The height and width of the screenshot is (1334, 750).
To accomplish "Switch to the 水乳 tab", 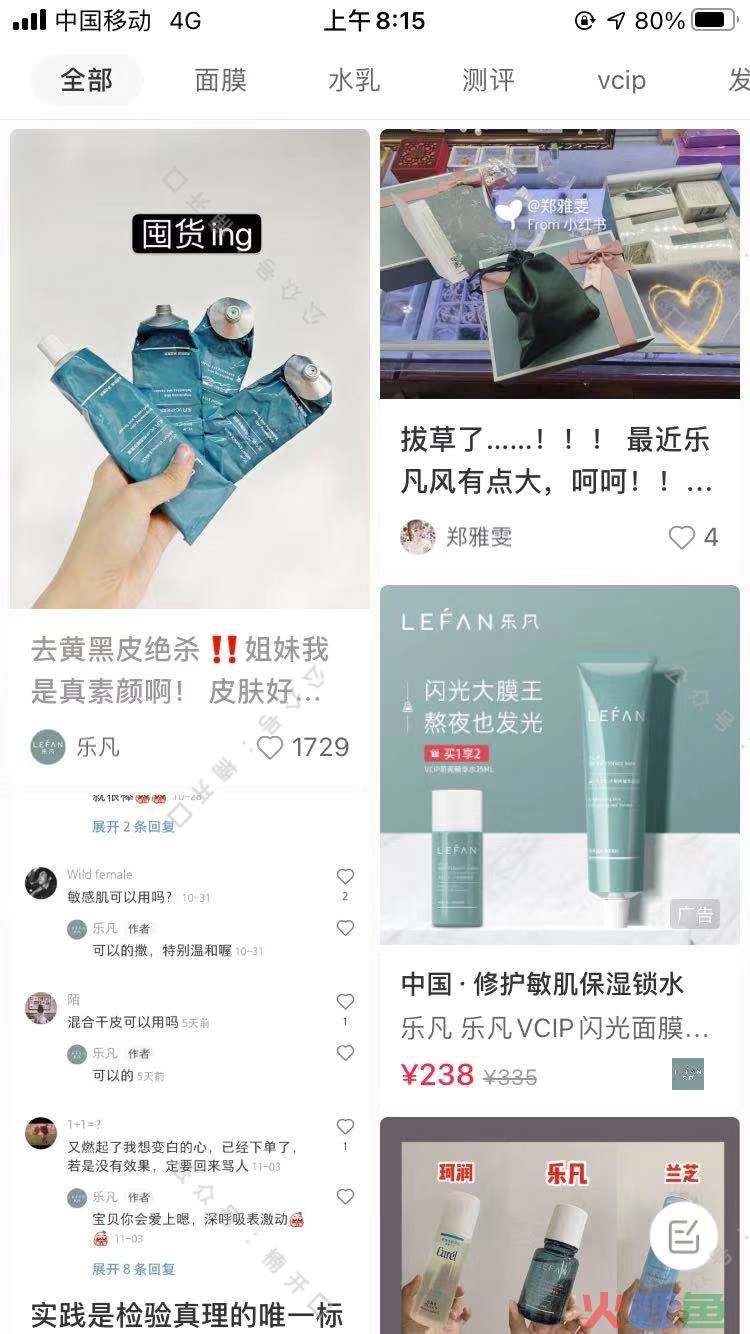I will click(x=354, y=80).
